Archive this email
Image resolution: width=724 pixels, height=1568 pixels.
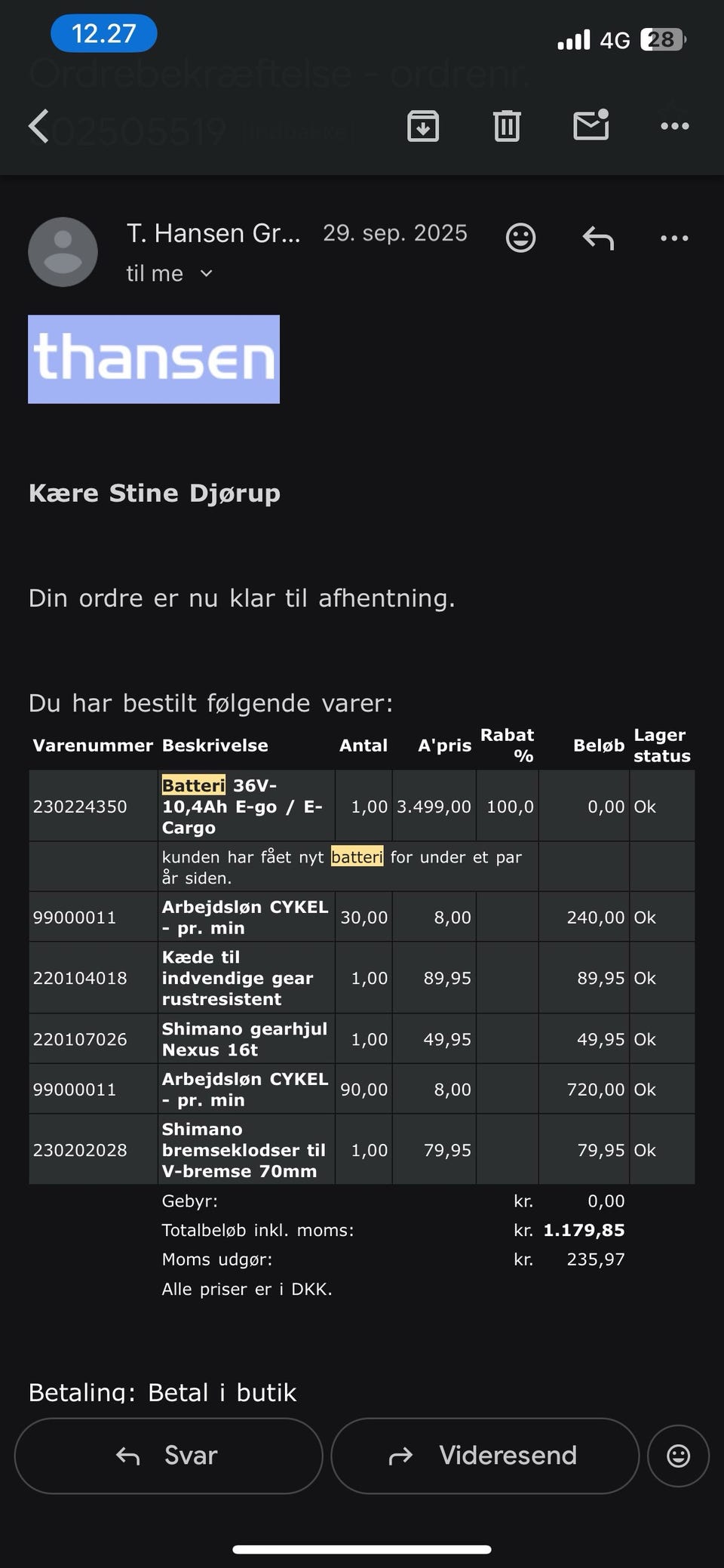click(x=423, y=126)
